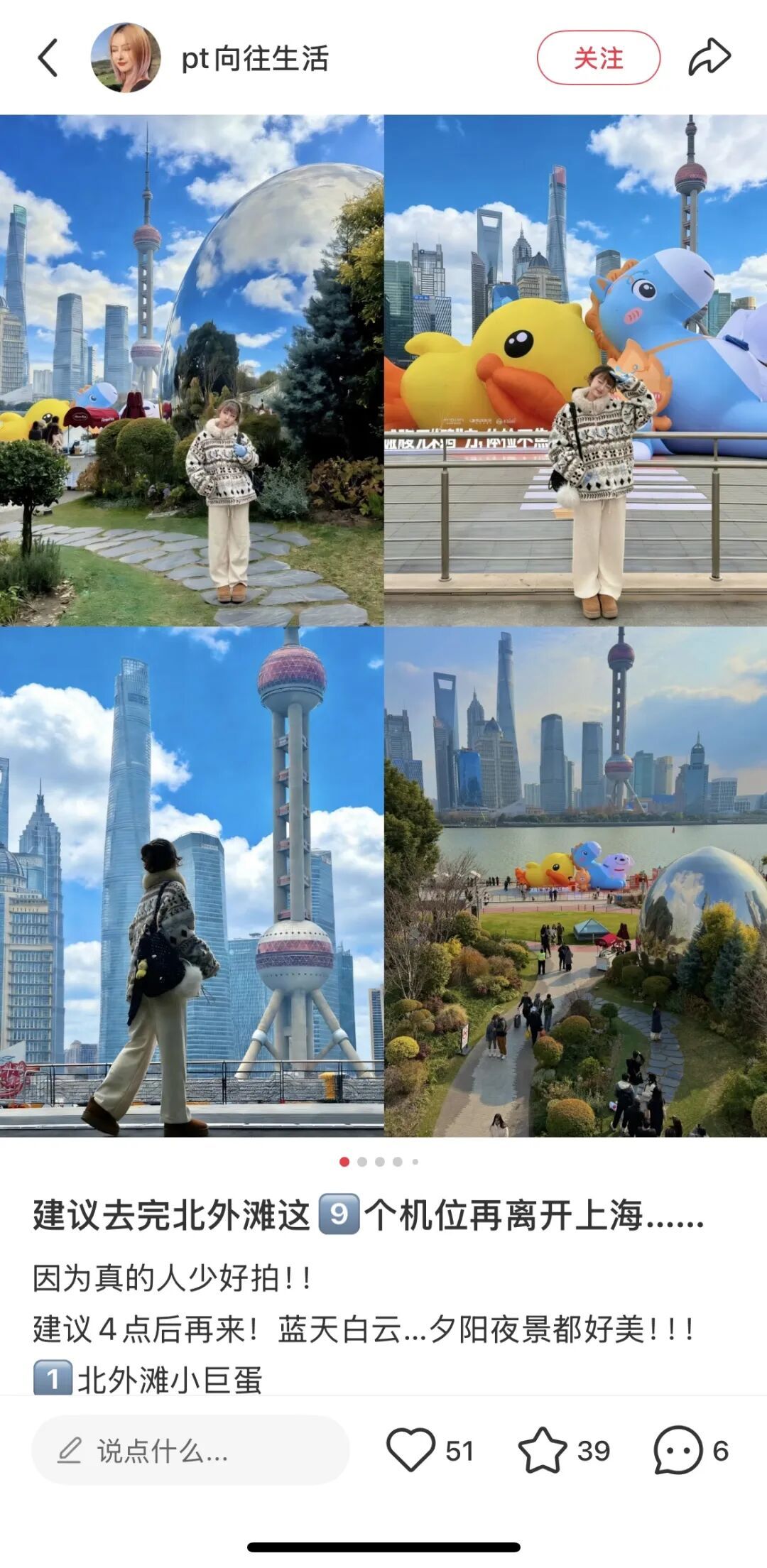Share this post

[709, 58]
